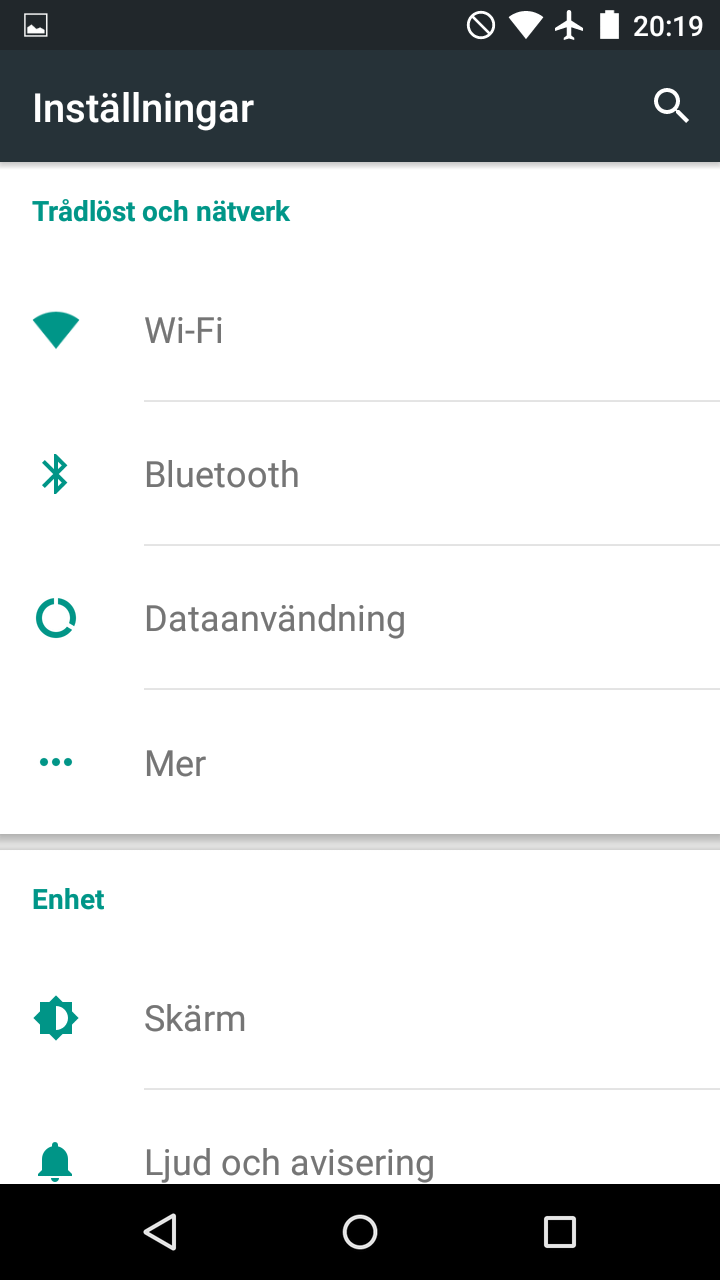The height and width of the screenshot is (1280, 720).
Task: Tap Mer for more network options
Action: pos(360,763)
